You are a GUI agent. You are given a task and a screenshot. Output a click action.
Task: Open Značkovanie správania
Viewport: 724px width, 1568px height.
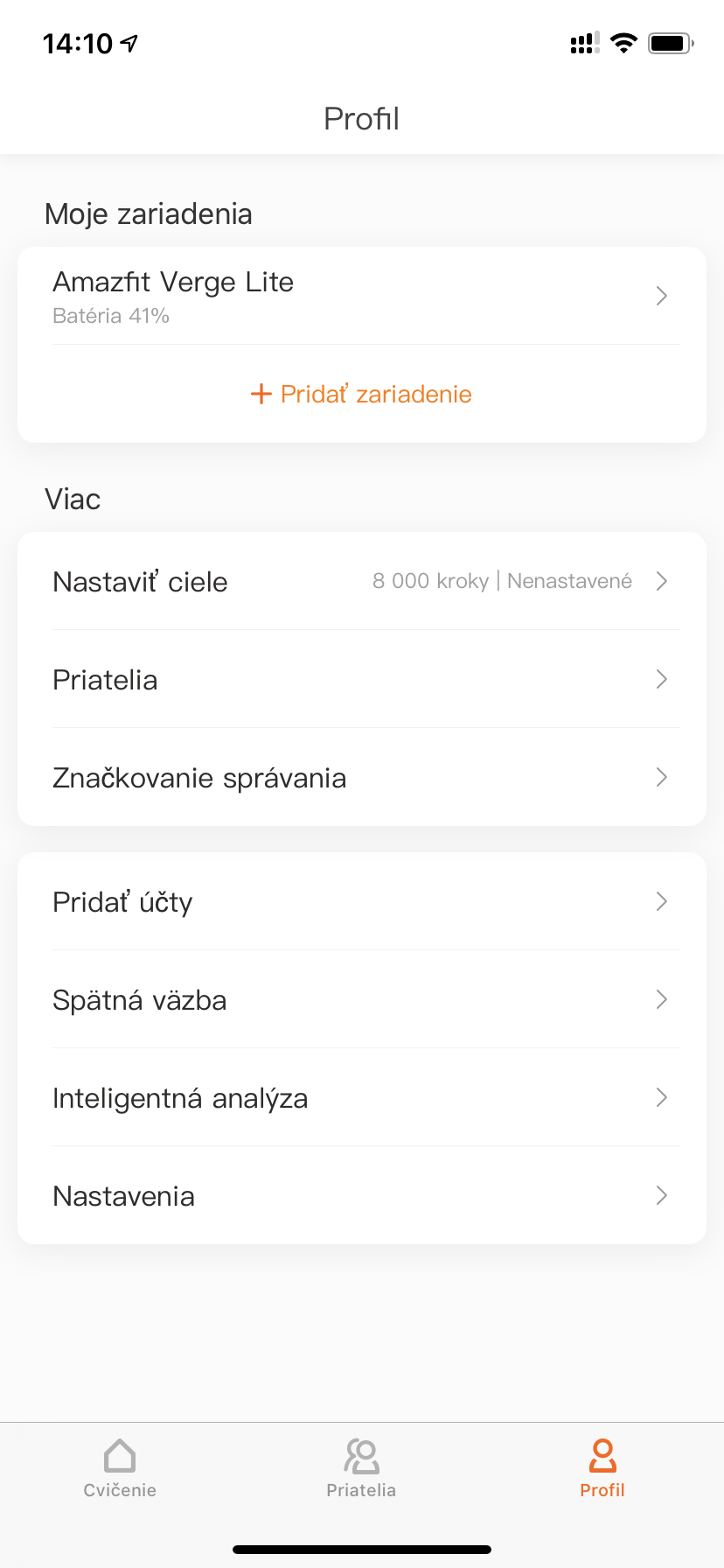[x=361, y=777]
